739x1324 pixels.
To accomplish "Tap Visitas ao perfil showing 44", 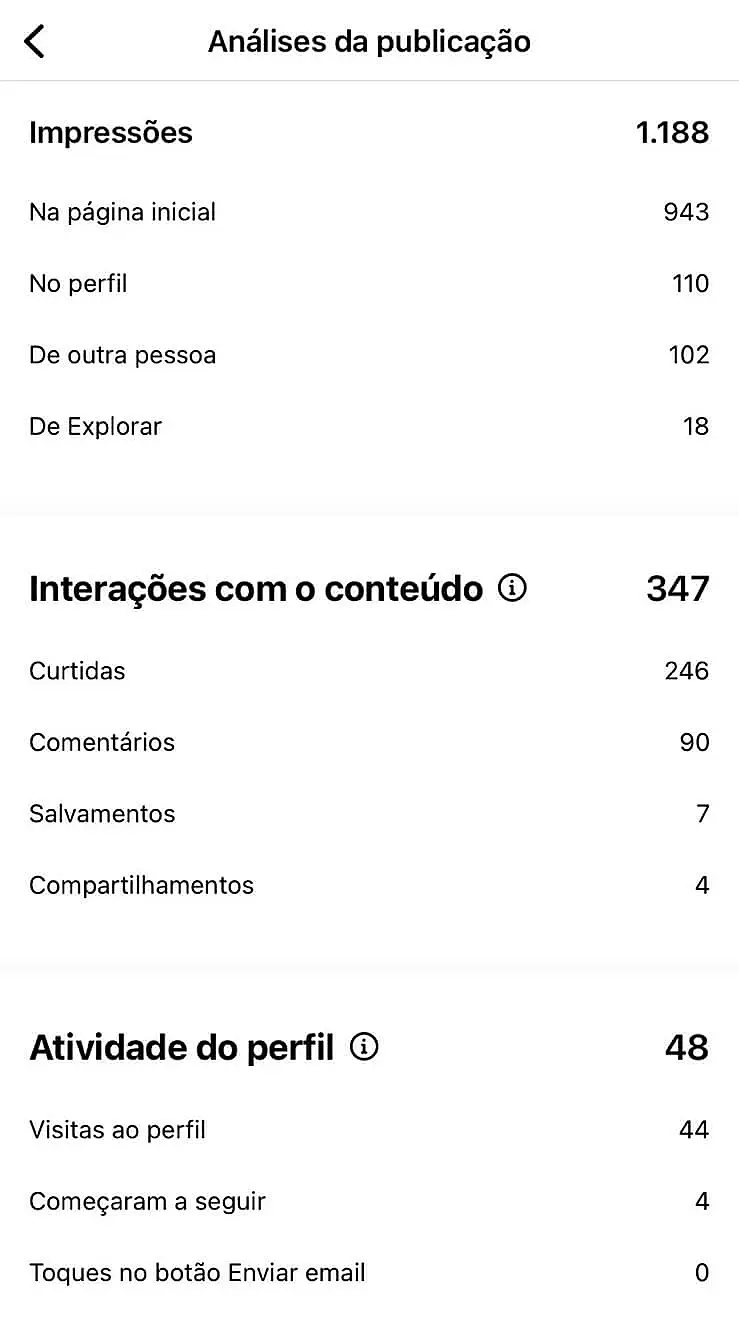I will tap(118, 1129).
